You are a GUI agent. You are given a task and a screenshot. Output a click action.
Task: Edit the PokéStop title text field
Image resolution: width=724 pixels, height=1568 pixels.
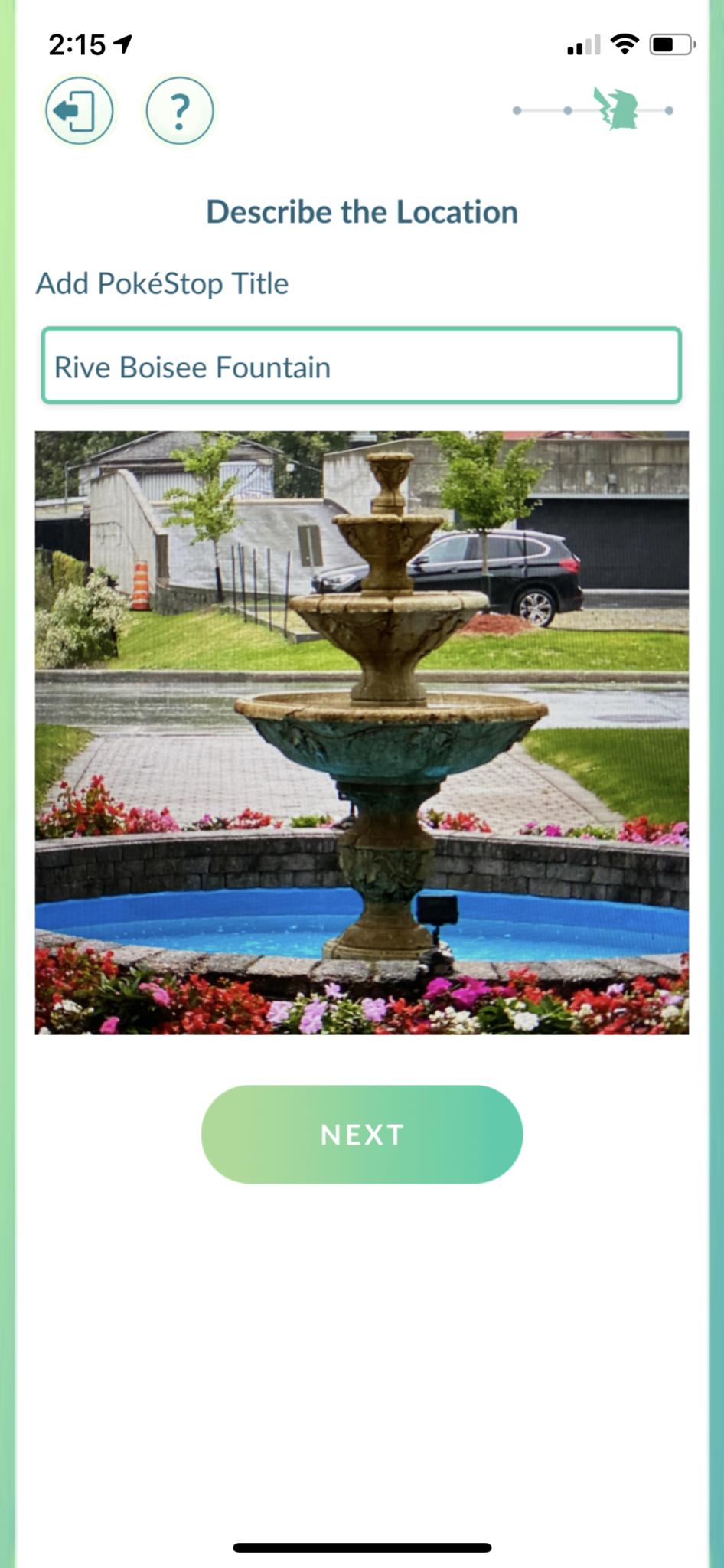pos(361,366)
